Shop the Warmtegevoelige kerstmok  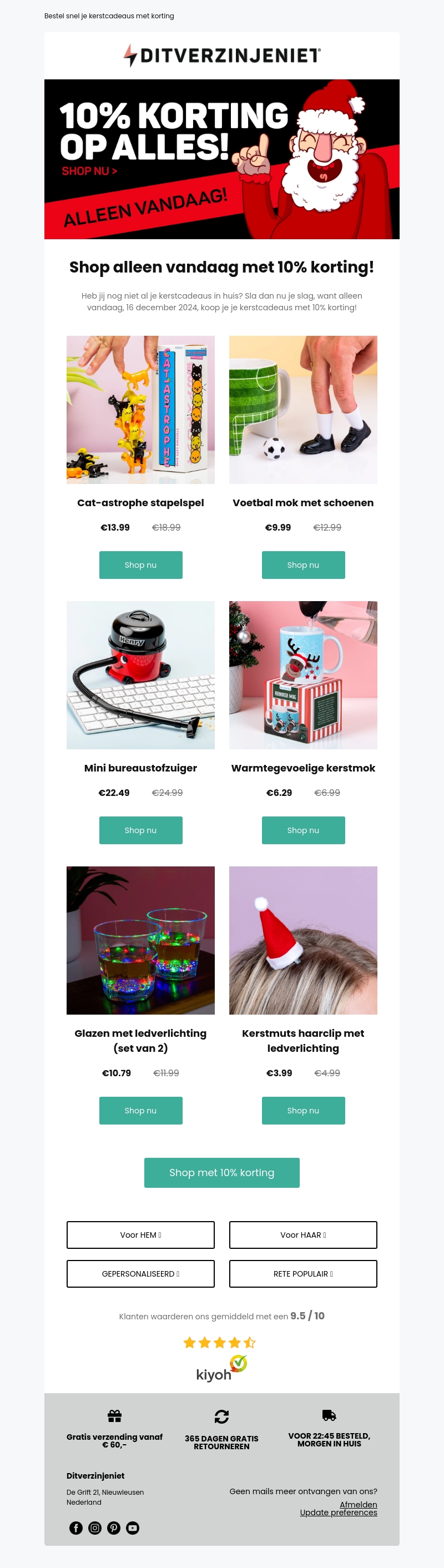click(302, 830)
